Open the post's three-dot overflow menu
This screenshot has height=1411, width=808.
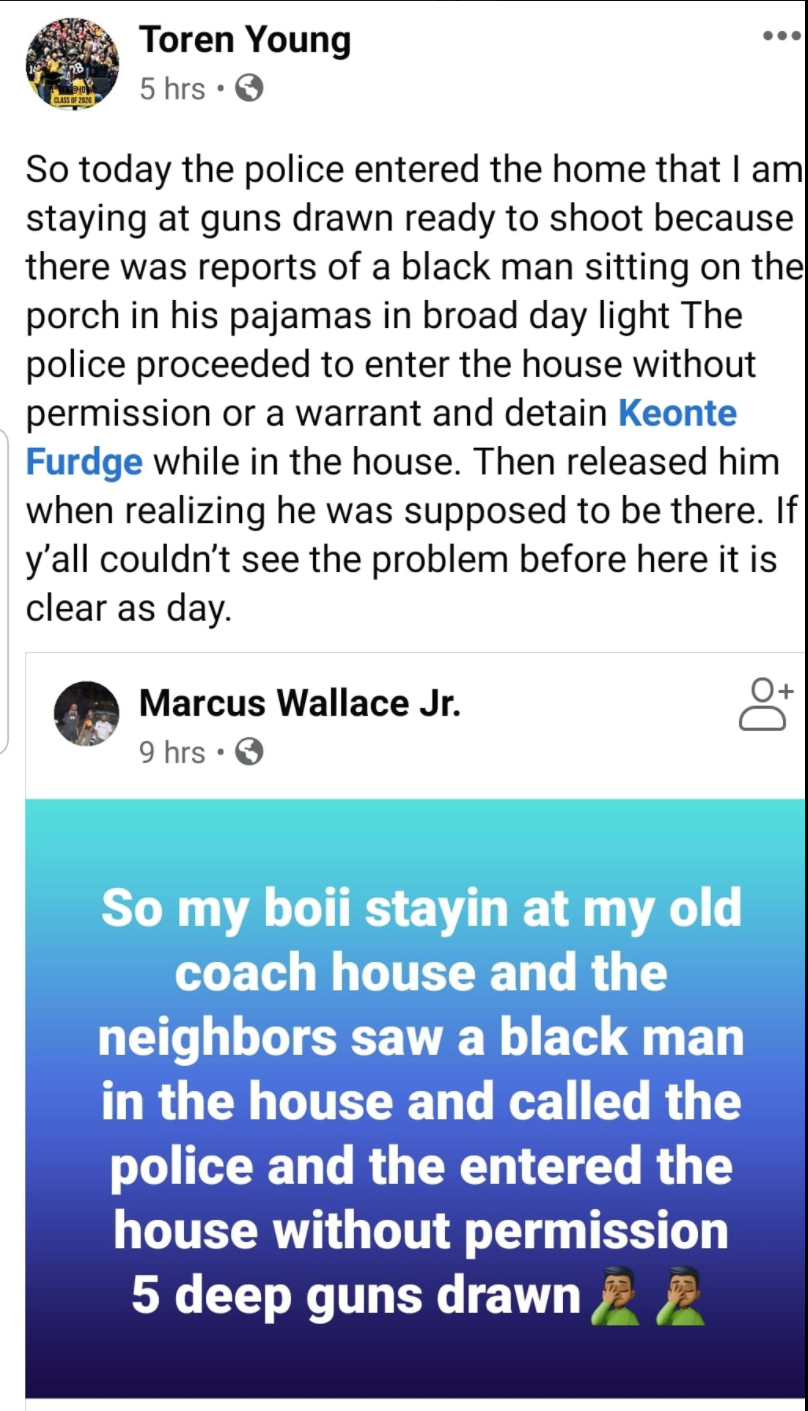(x=781, y=36)
